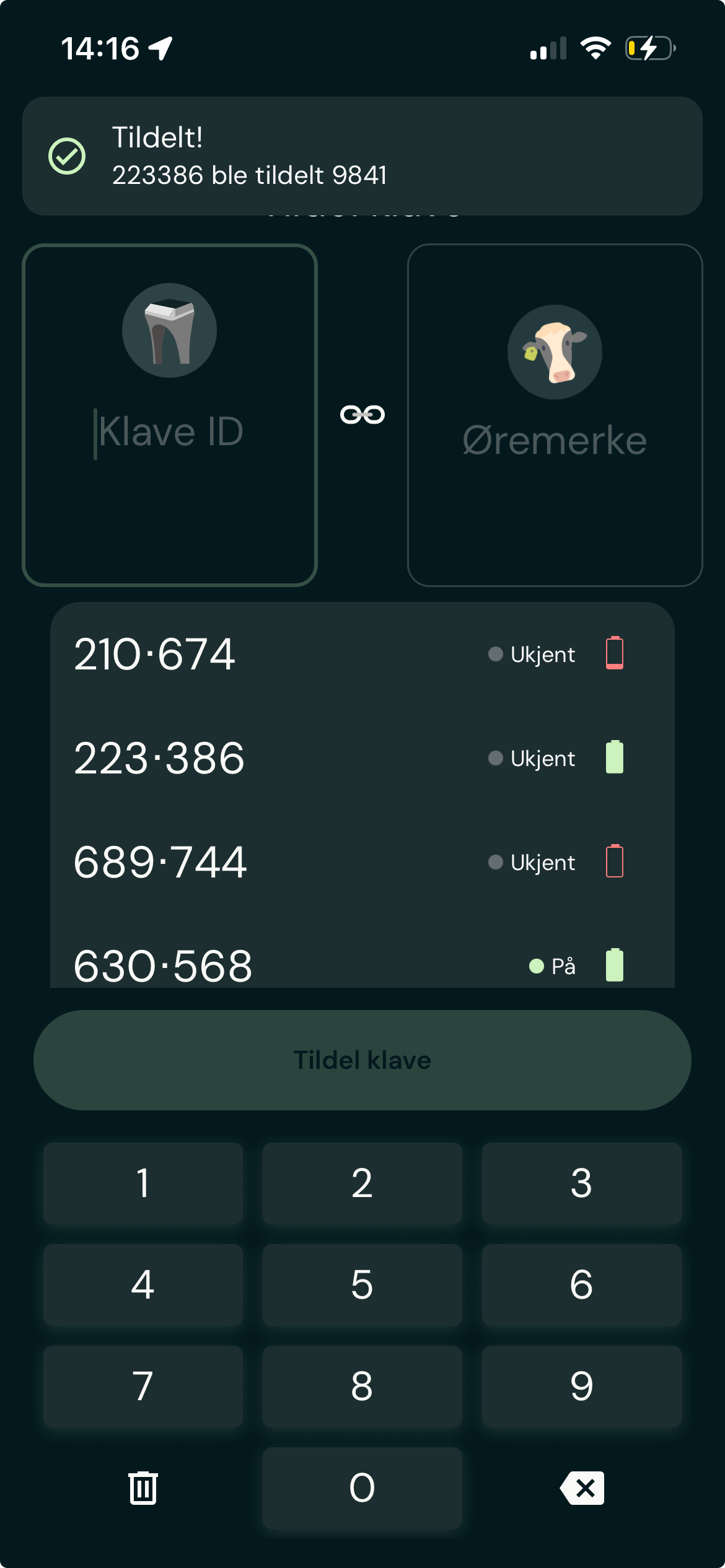Image resolution: width=725 pixels, height=1568 pixels.
Task: Dismiss the Tildelt! confirmation banner
Action: pos(362,156)
